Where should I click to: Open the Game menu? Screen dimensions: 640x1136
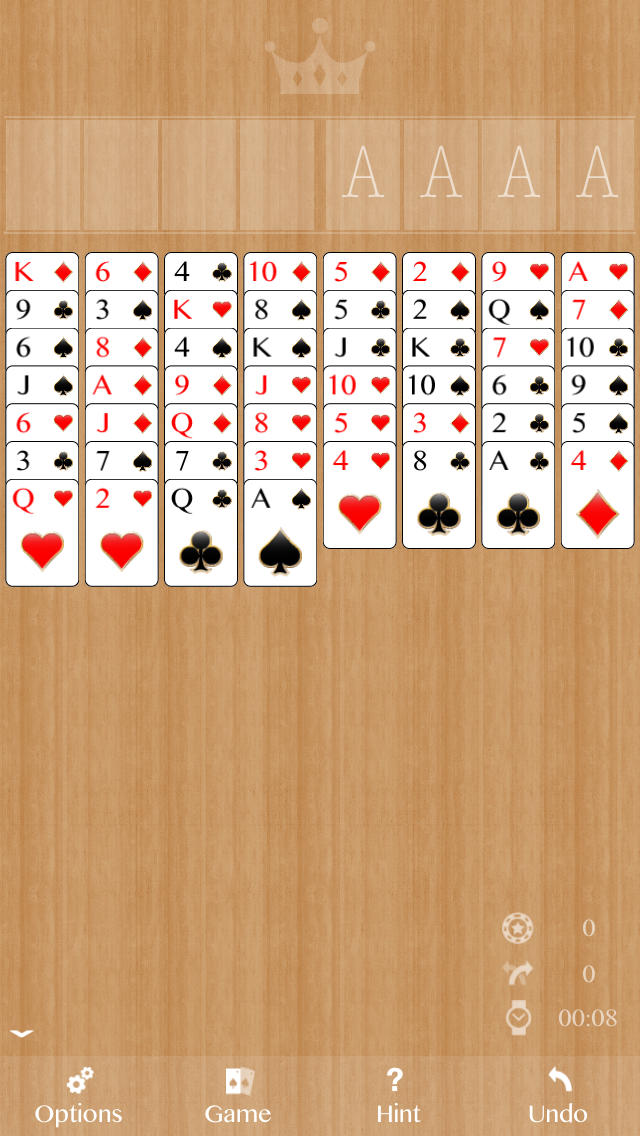tap(238, 1096)
